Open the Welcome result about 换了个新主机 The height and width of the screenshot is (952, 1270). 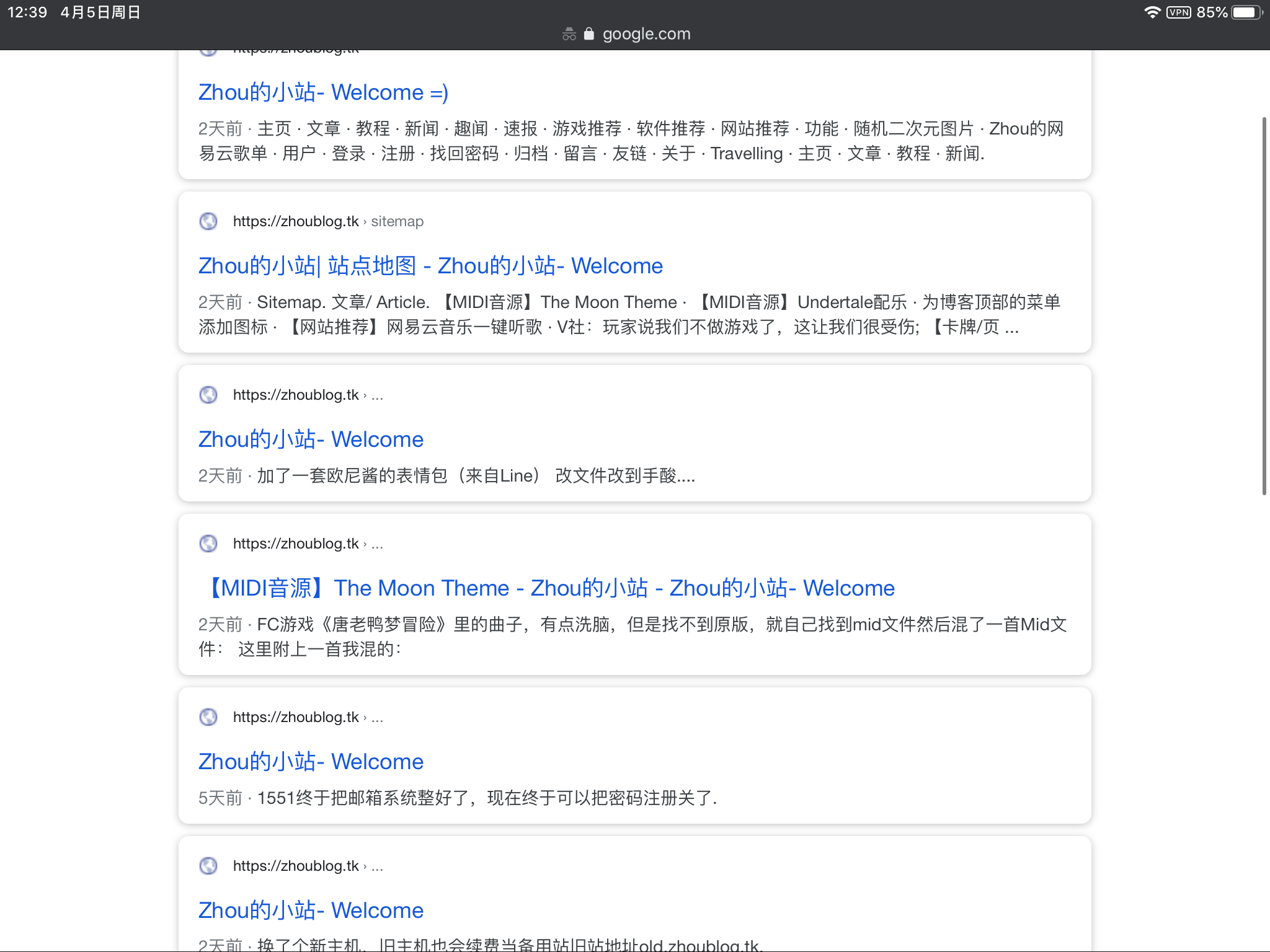(x=311, y=910)
